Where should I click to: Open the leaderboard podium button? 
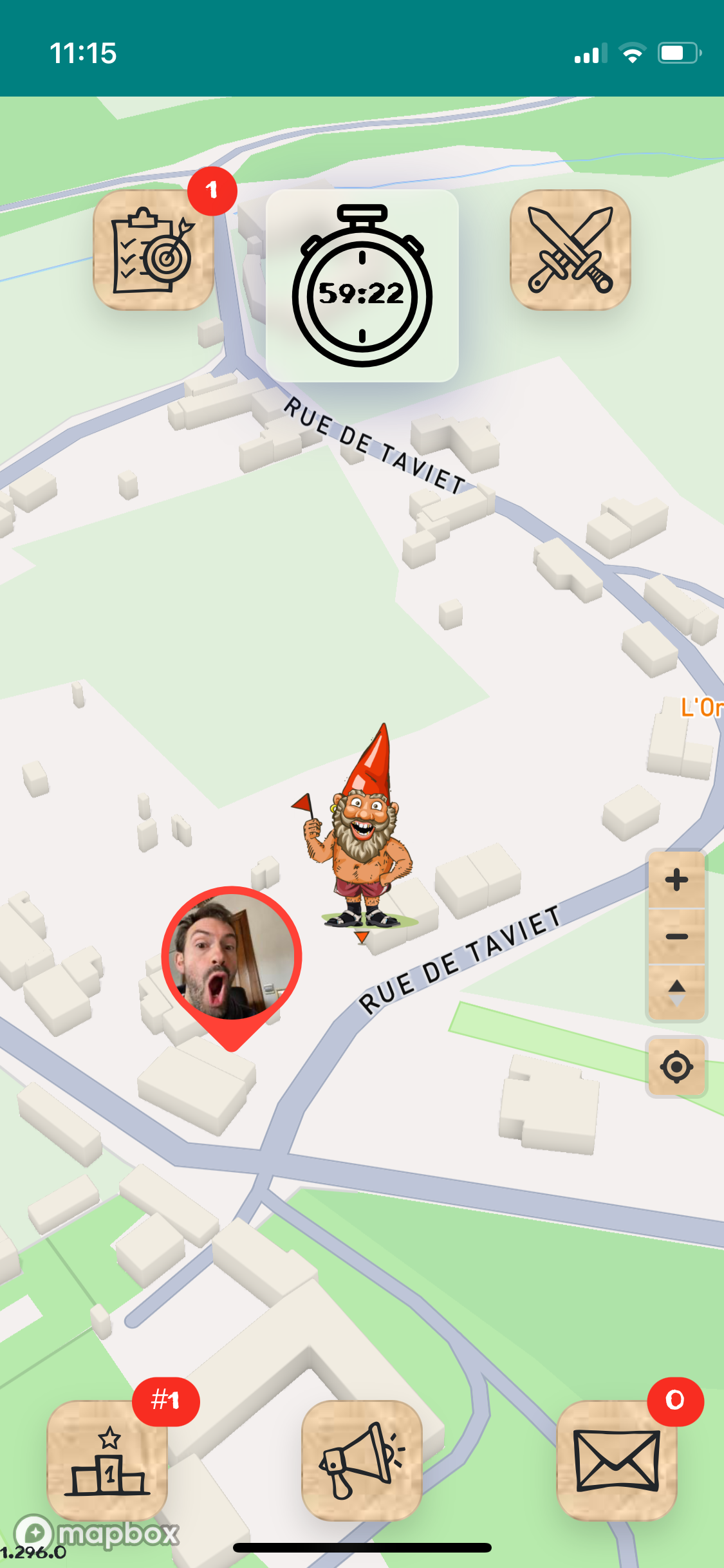coord(107,1460)
